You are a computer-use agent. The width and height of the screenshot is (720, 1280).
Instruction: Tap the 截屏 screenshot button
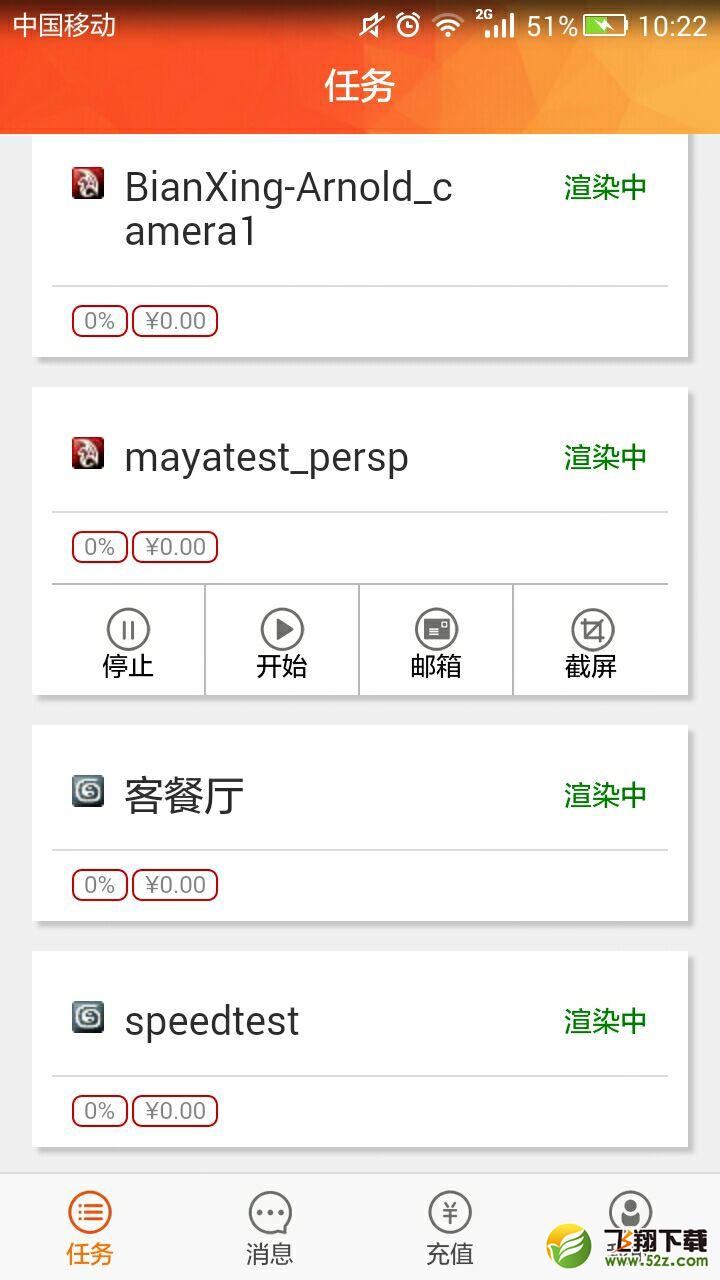(591, 640)
